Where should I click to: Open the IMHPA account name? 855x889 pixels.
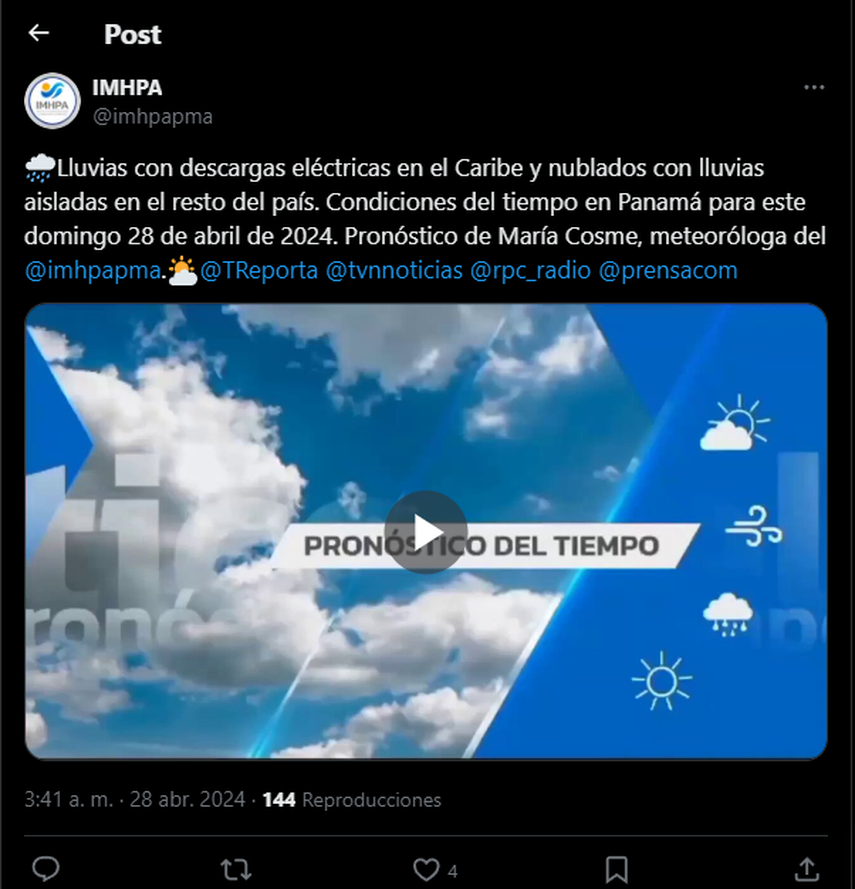[x=126, y=88]
